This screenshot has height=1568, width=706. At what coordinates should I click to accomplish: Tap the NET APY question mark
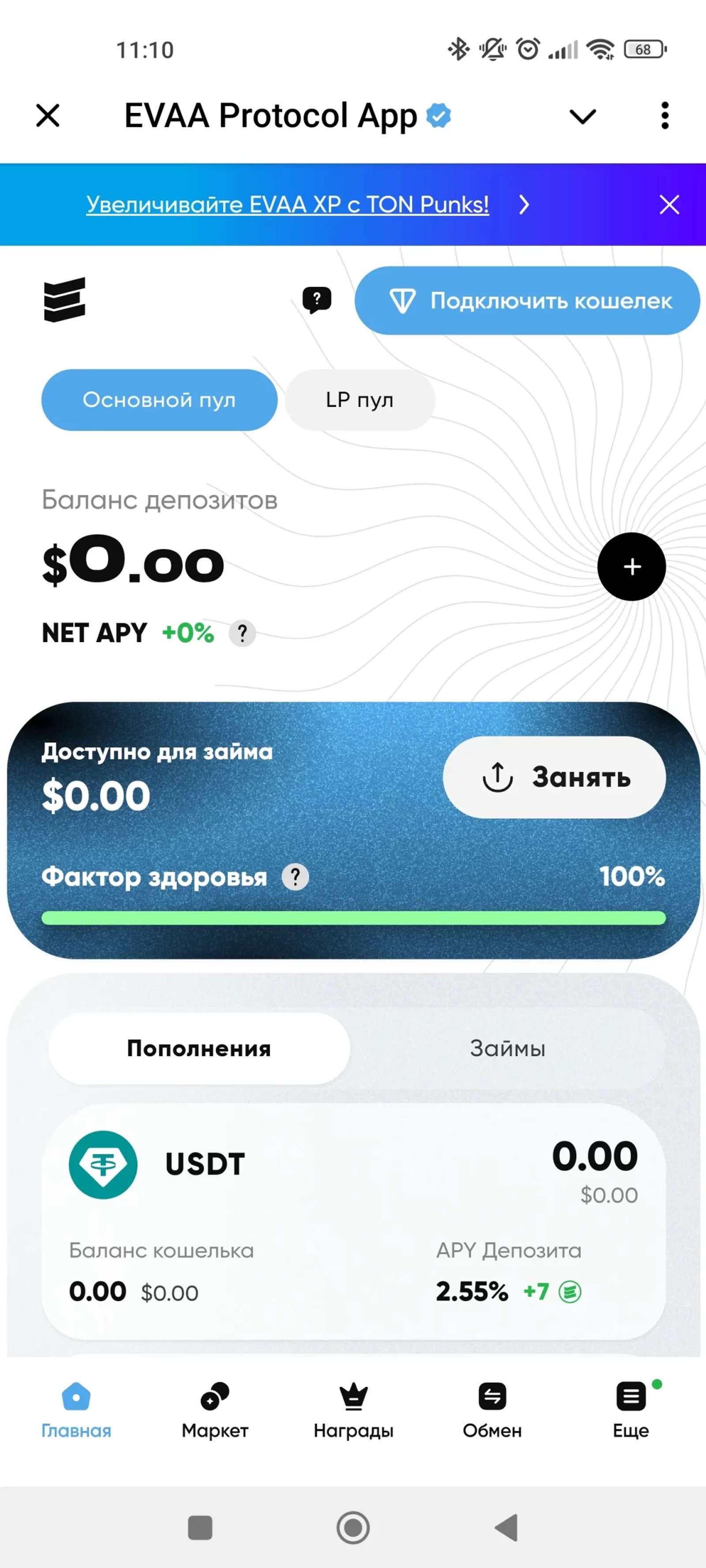point(241,633)
